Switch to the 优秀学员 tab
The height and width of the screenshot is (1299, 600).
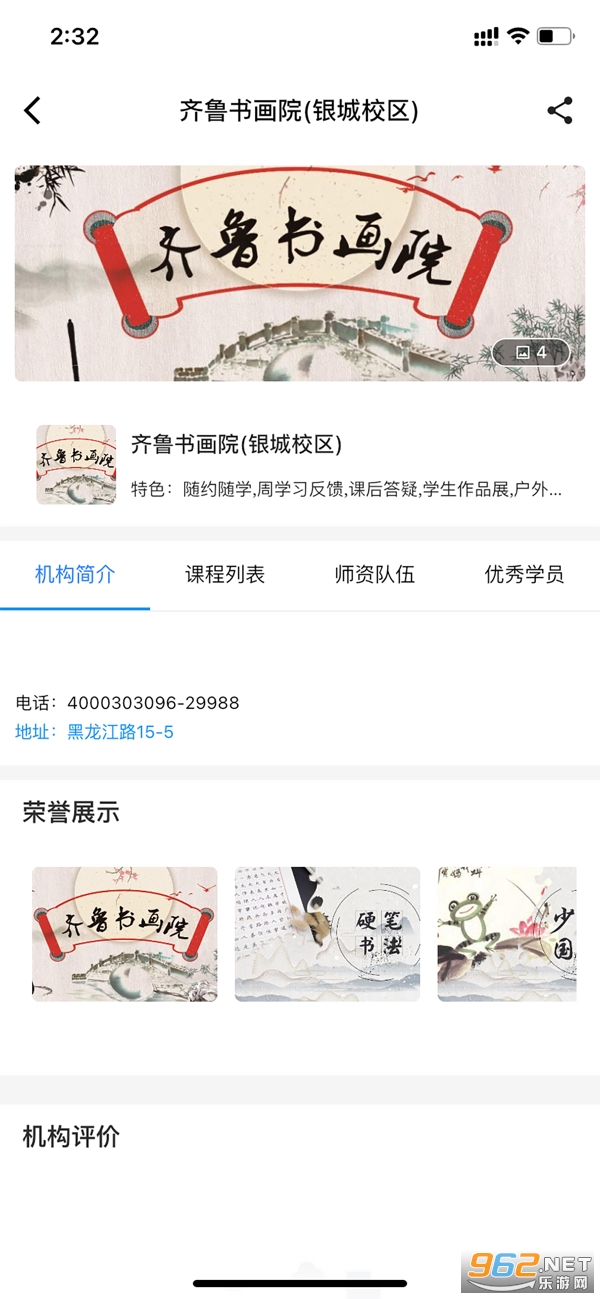coord(524,575)
